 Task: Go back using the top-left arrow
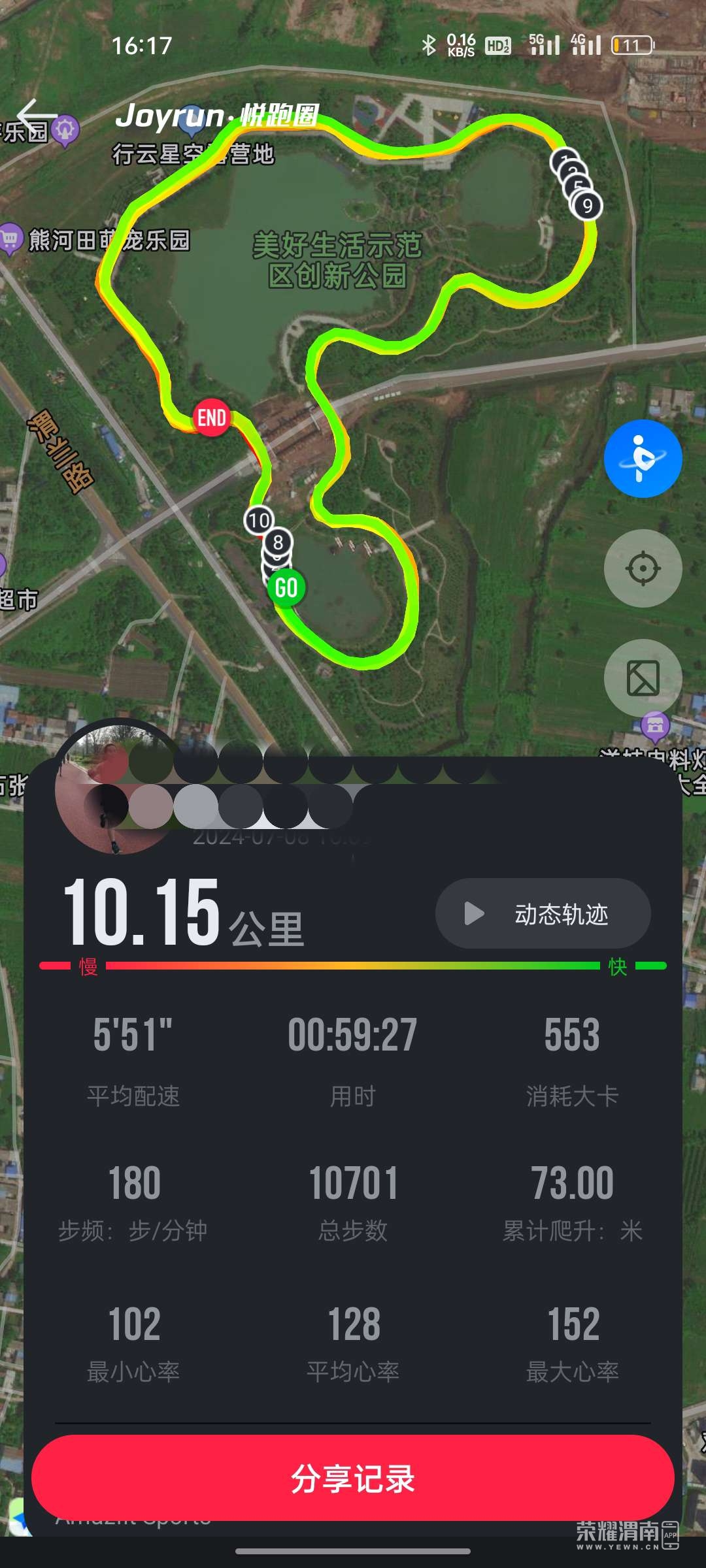coord(36,116)
